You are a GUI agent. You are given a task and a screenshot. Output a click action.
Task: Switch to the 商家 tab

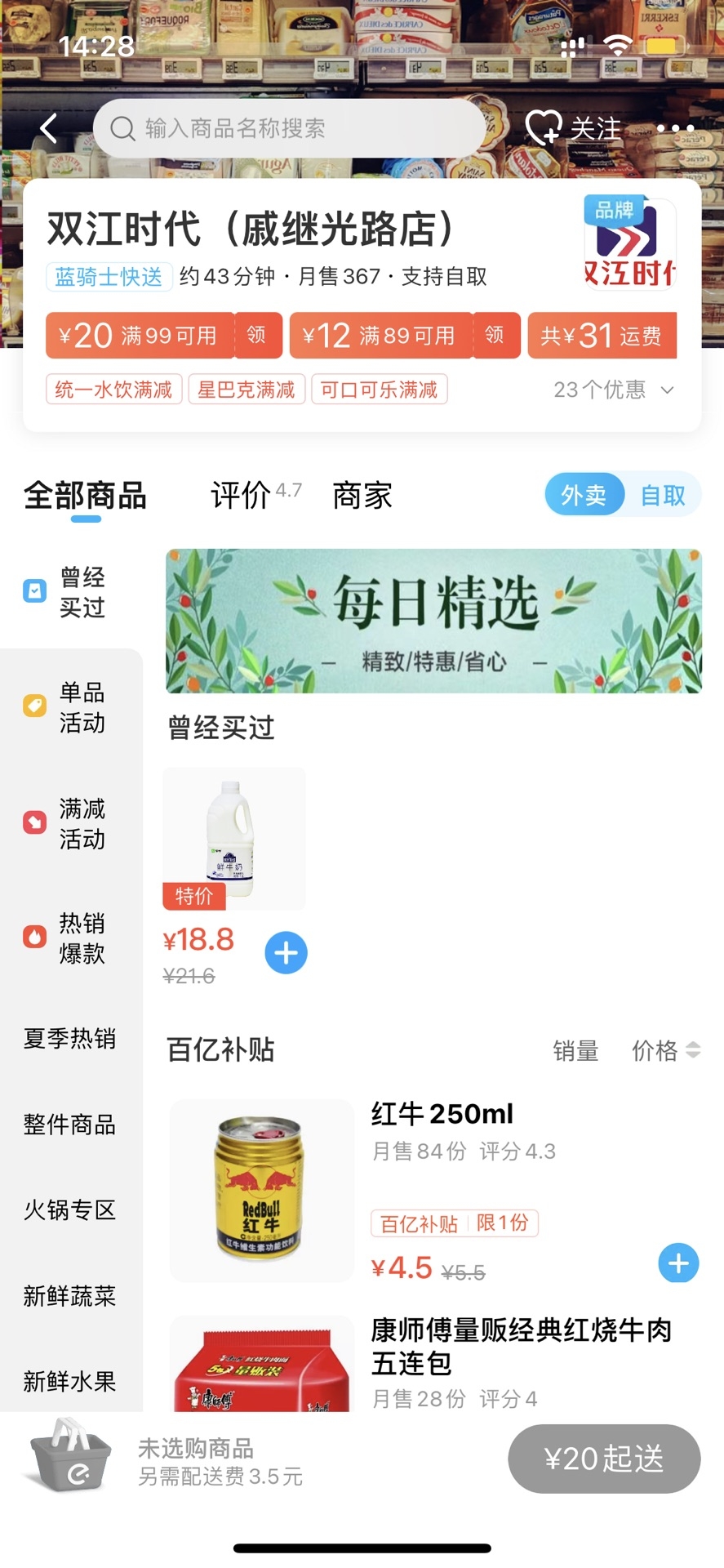362,496
